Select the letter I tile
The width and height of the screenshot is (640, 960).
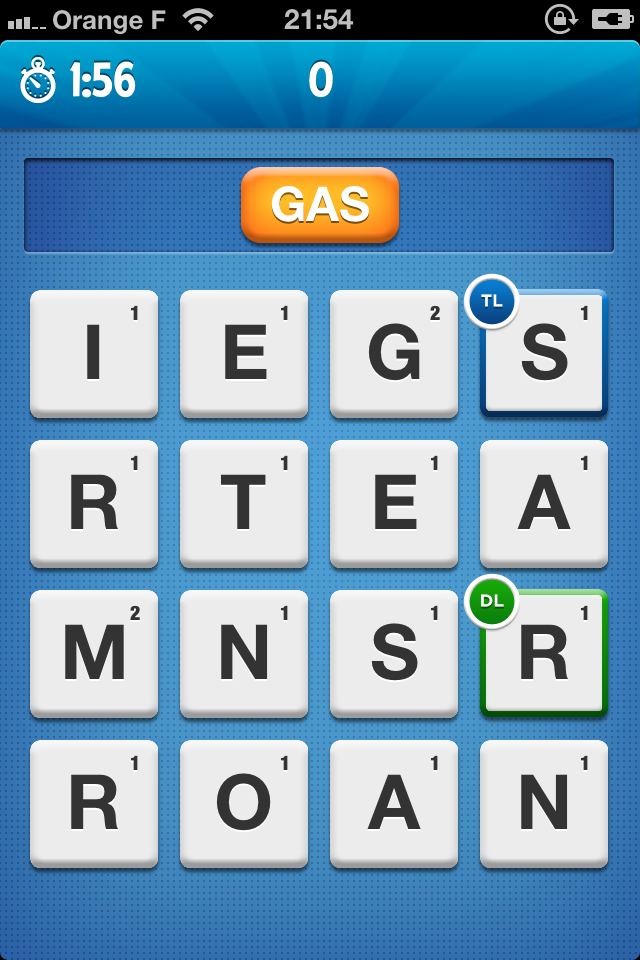[x=94, y=354]
